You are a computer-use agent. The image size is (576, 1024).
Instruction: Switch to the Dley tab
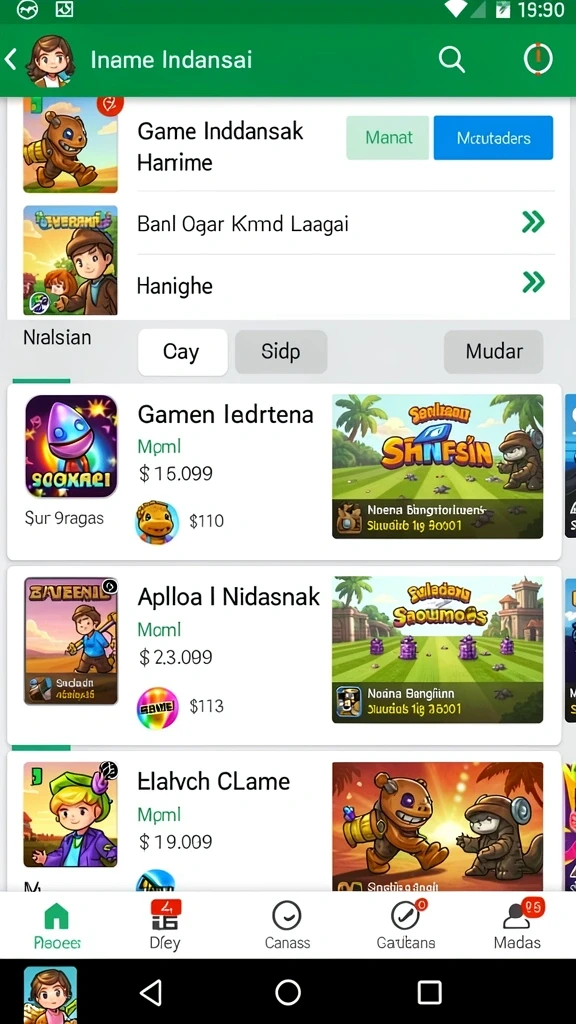click(x=165, y=925)
